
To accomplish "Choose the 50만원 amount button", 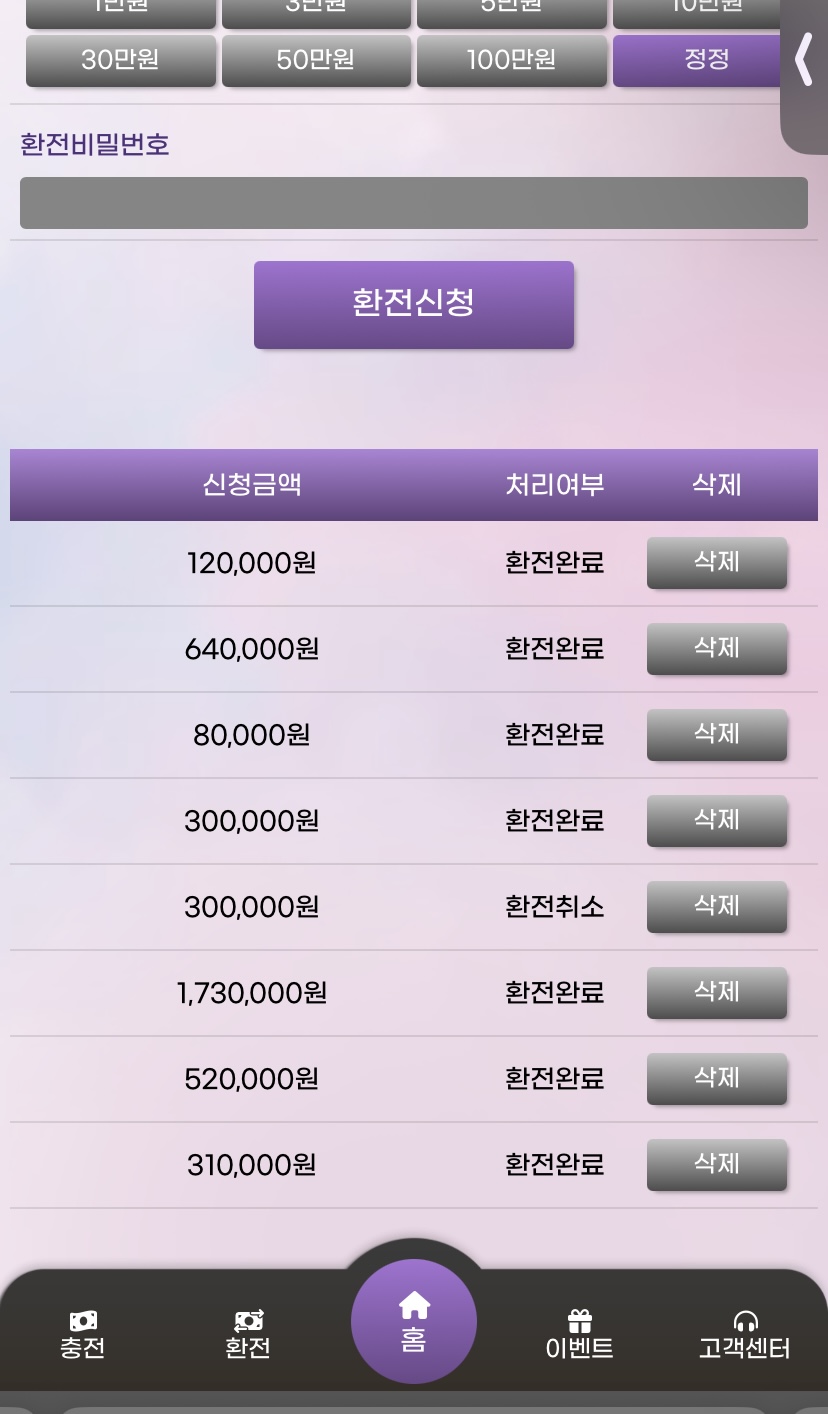I will (316, 60).
